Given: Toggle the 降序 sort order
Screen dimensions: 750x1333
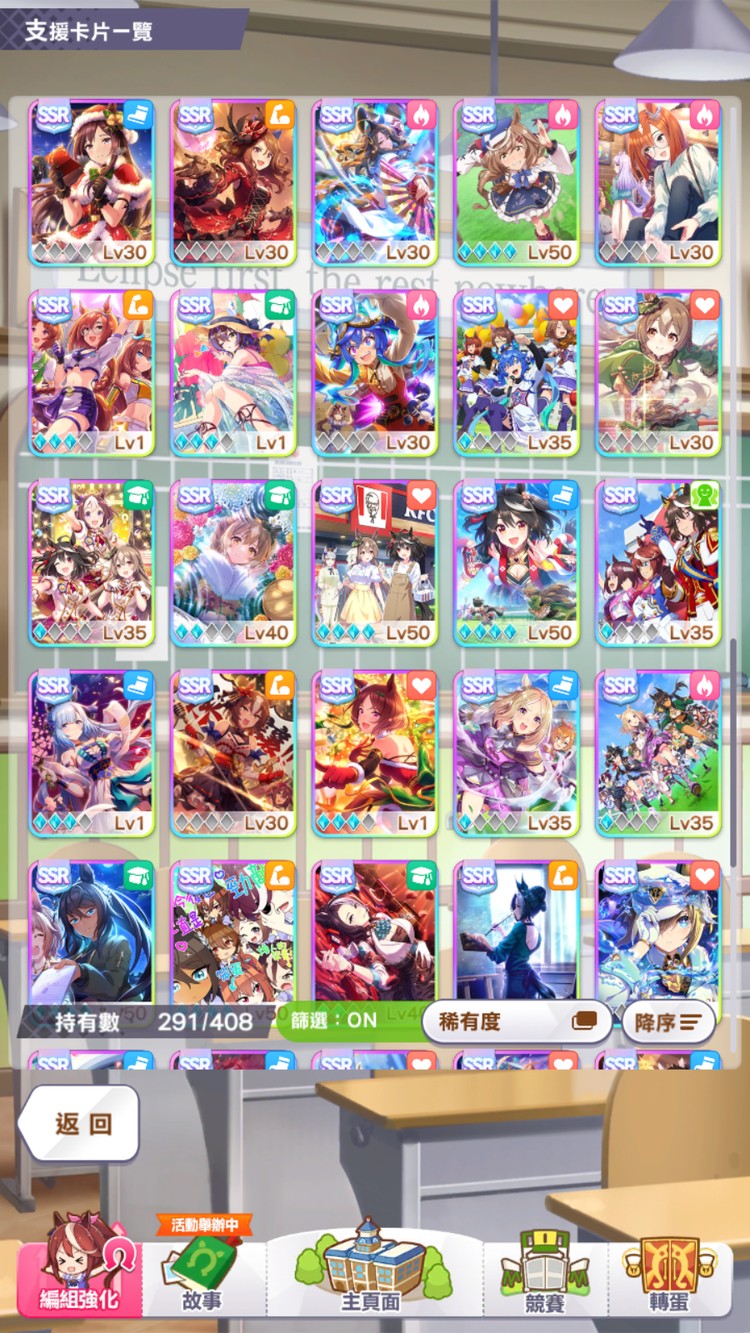Looking at the screenshot, I should [669, 1021].
